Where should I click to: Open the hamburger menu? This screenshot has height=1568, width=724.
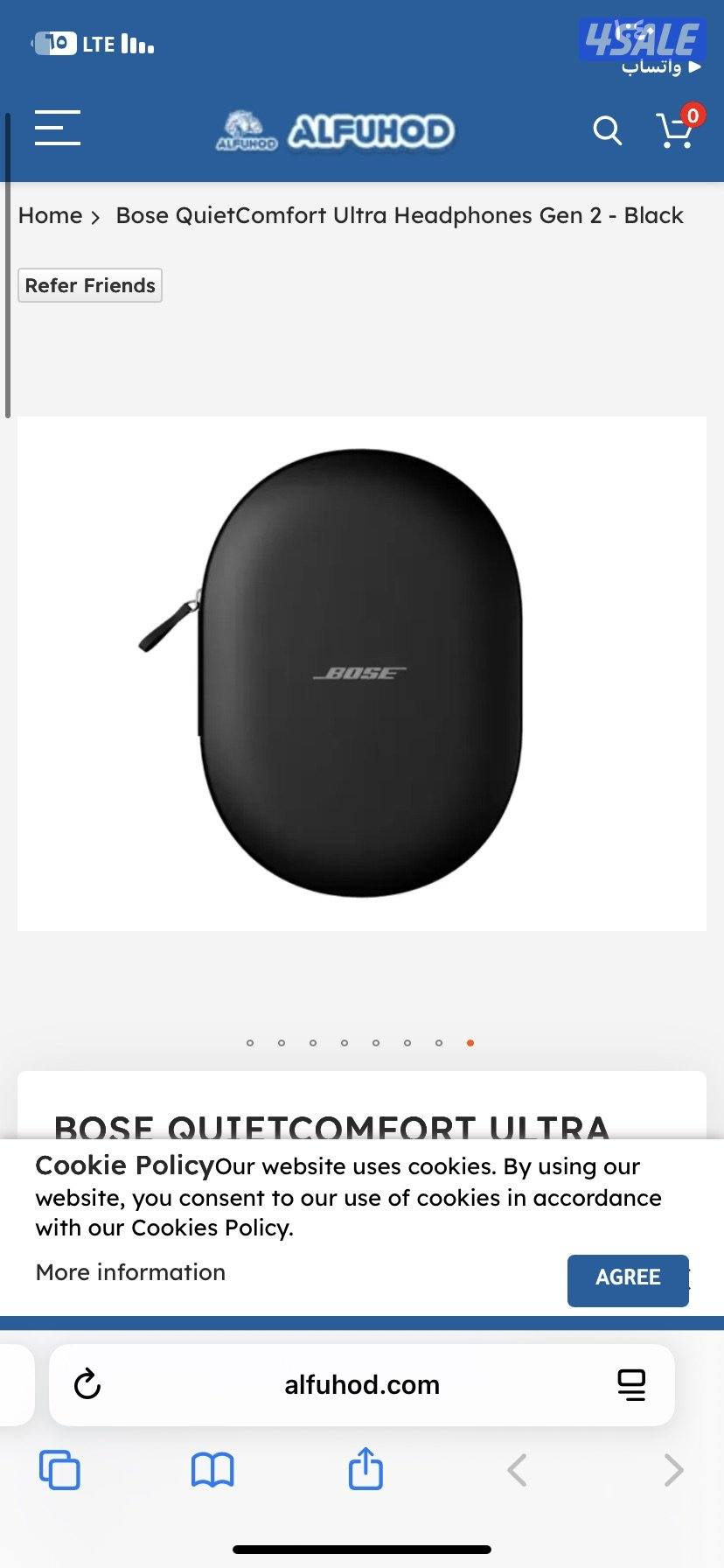click(58, 129)
